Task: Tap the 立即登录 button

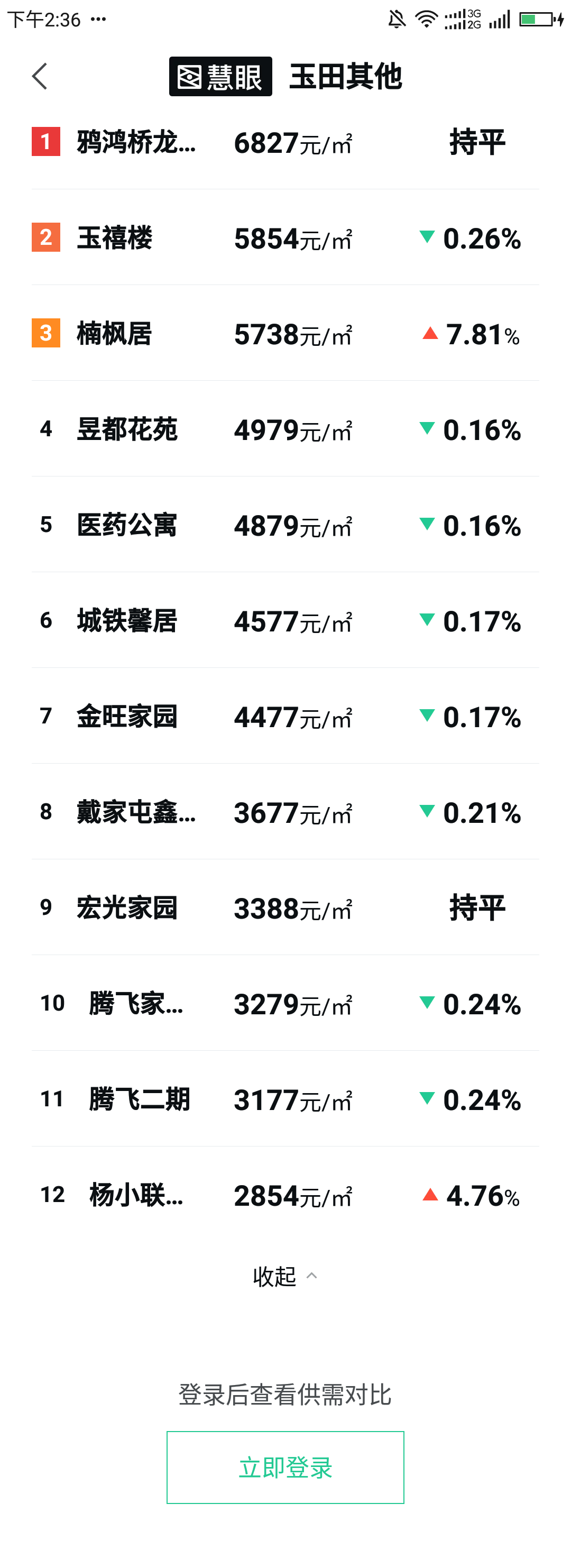Action: tap(285, 1467)
